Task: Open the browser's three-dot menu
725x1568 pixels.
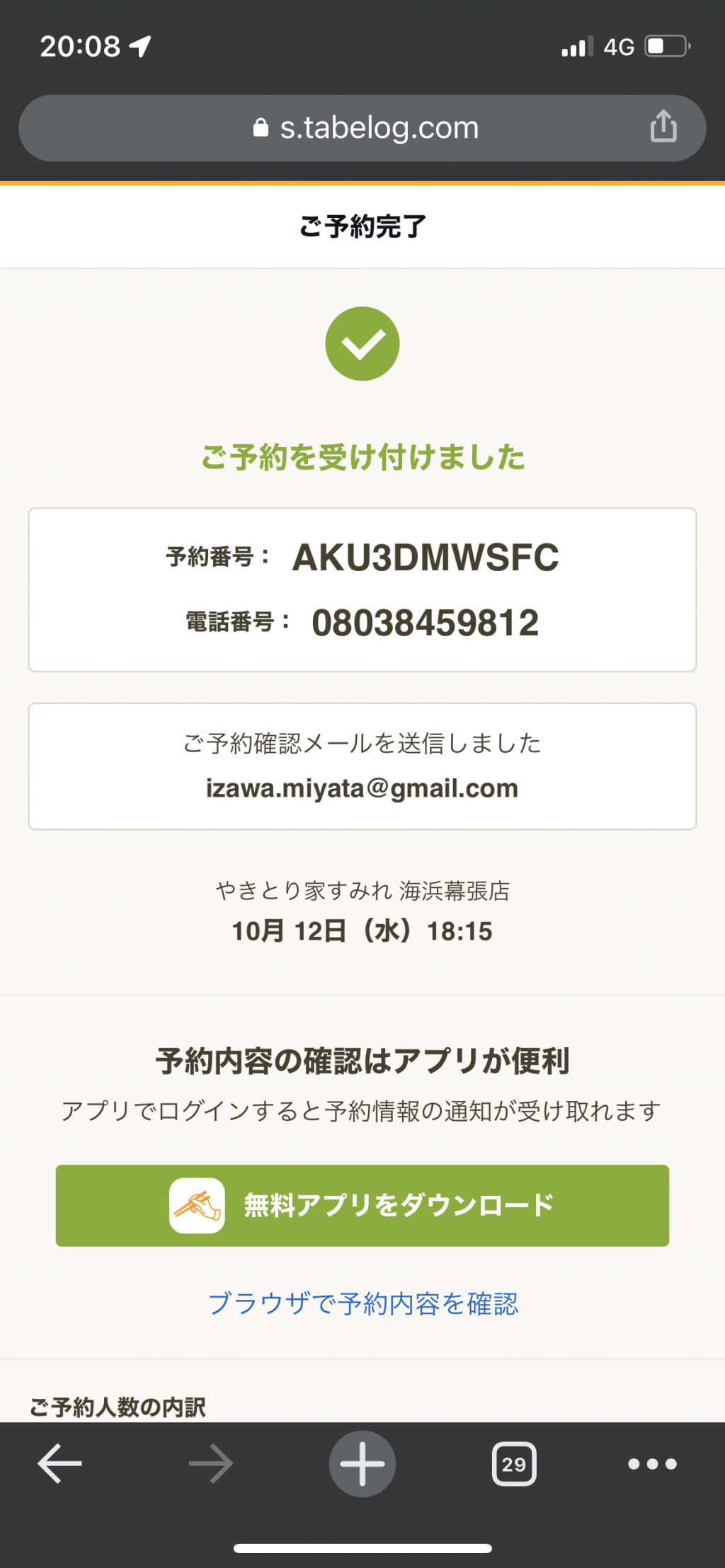Action: coord(652,1463)
